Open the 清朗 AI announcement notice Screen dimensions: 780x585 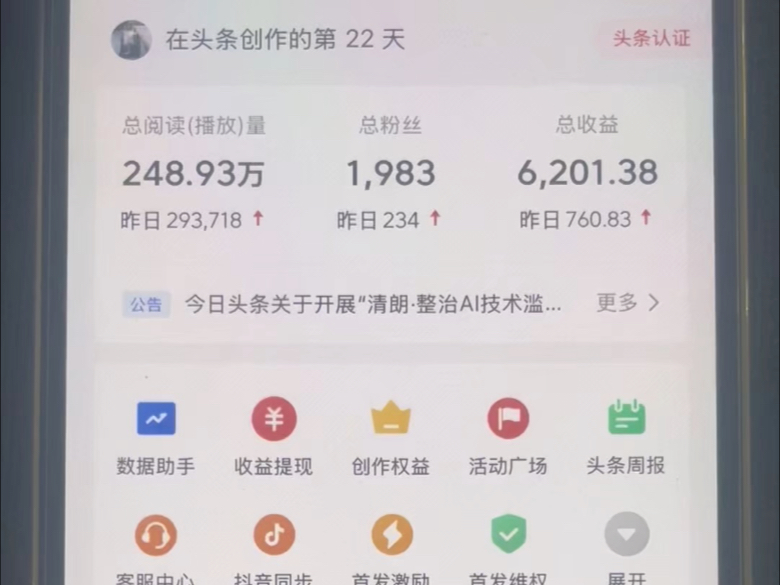click(x=372, y=304)
